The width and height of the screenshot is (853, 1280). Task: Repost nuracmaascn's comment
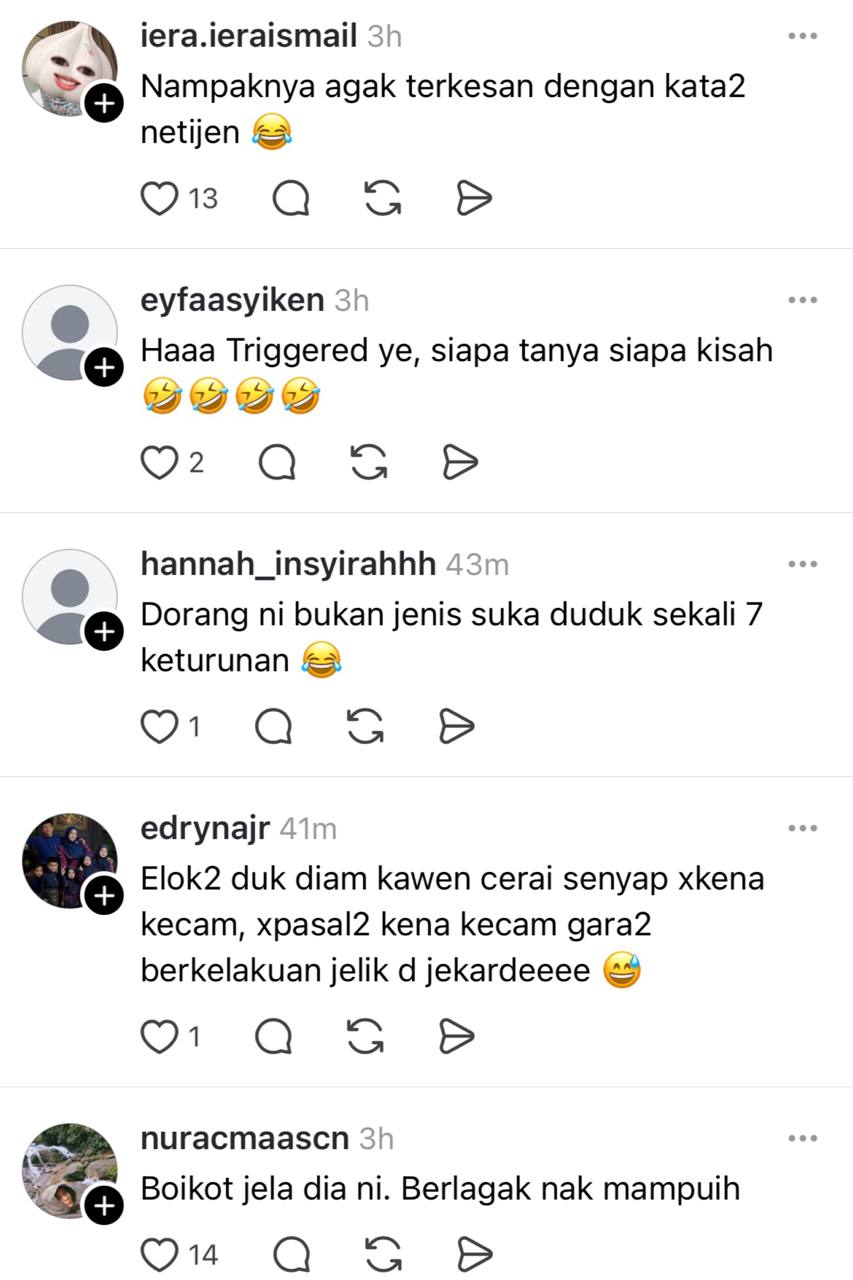coord(382,1254)
